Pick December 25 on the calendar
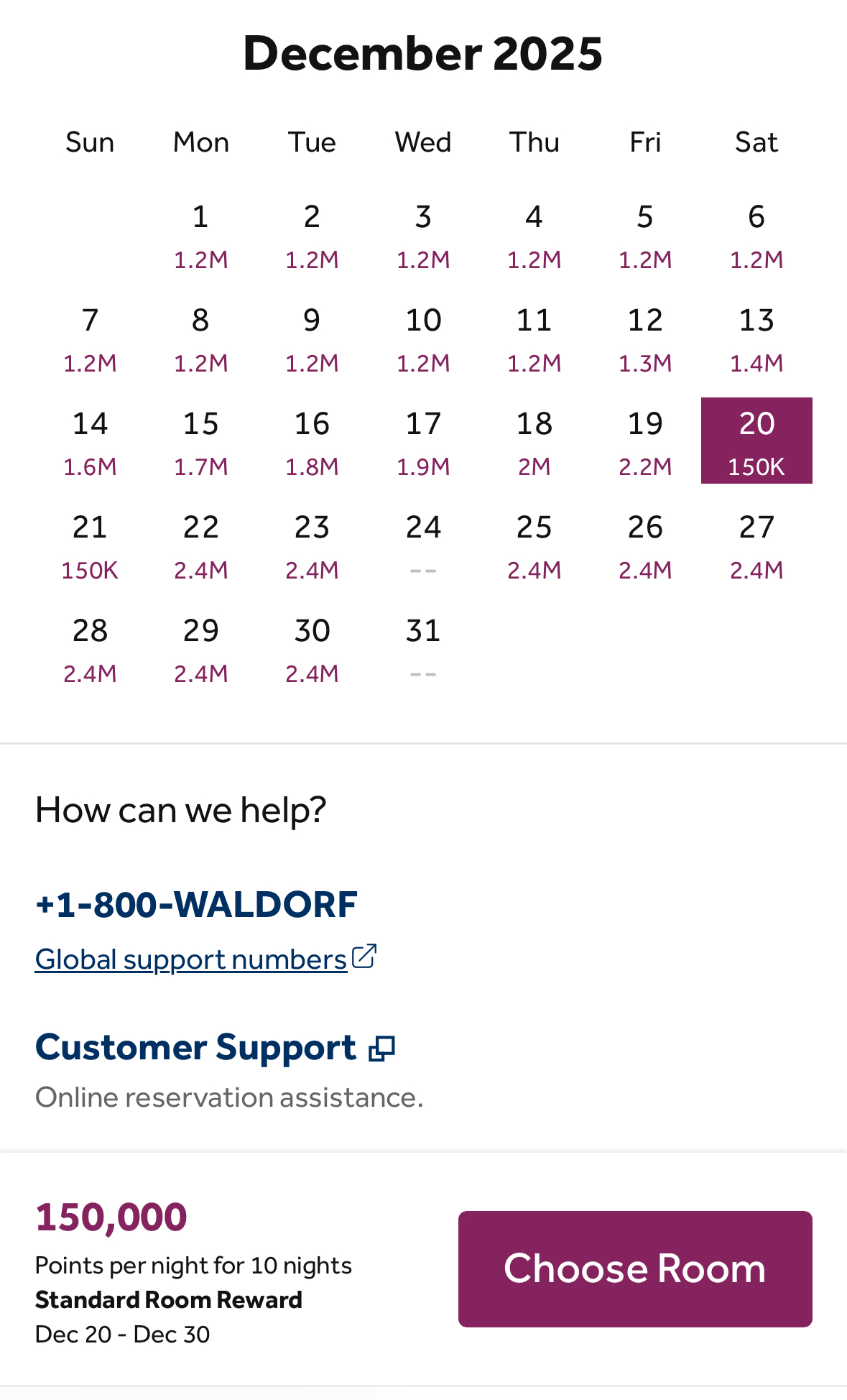This screenshot has height=1400, width=847. [534, 545]
